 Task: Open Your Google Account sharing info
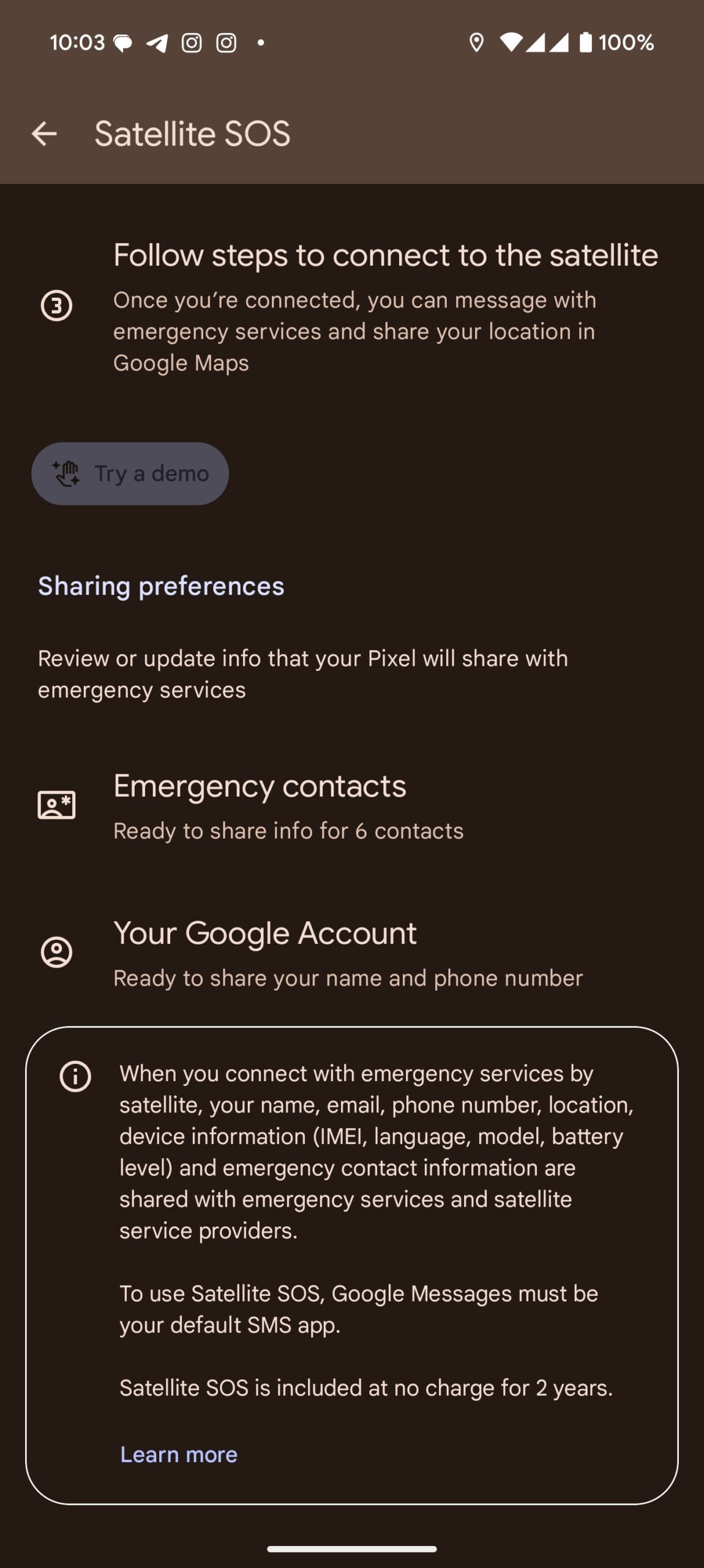pyautogui.click(x=265, y=952)
